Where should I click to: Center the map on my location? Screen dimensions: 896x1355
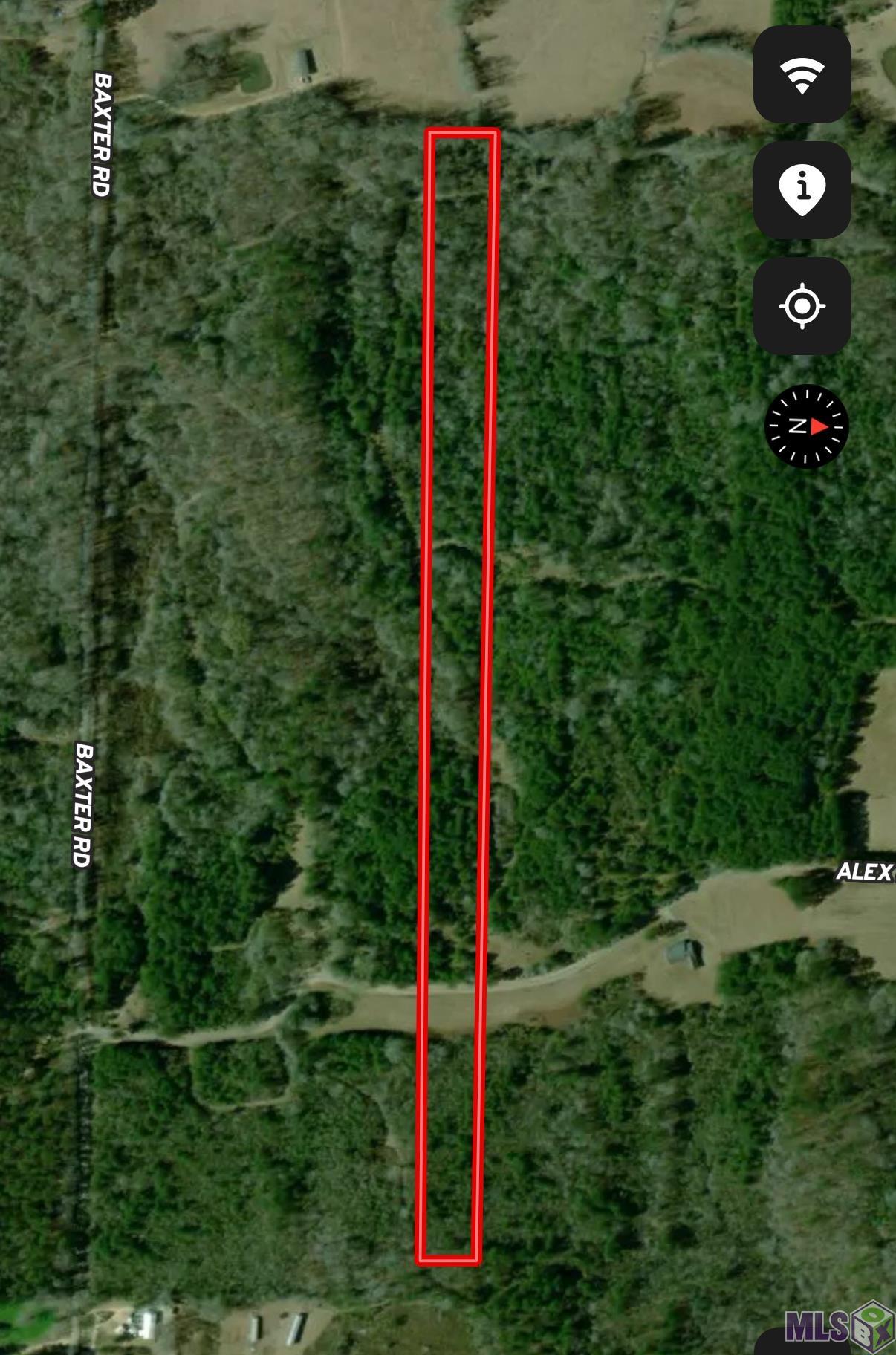pyautogui.click(x=802, y=305)
